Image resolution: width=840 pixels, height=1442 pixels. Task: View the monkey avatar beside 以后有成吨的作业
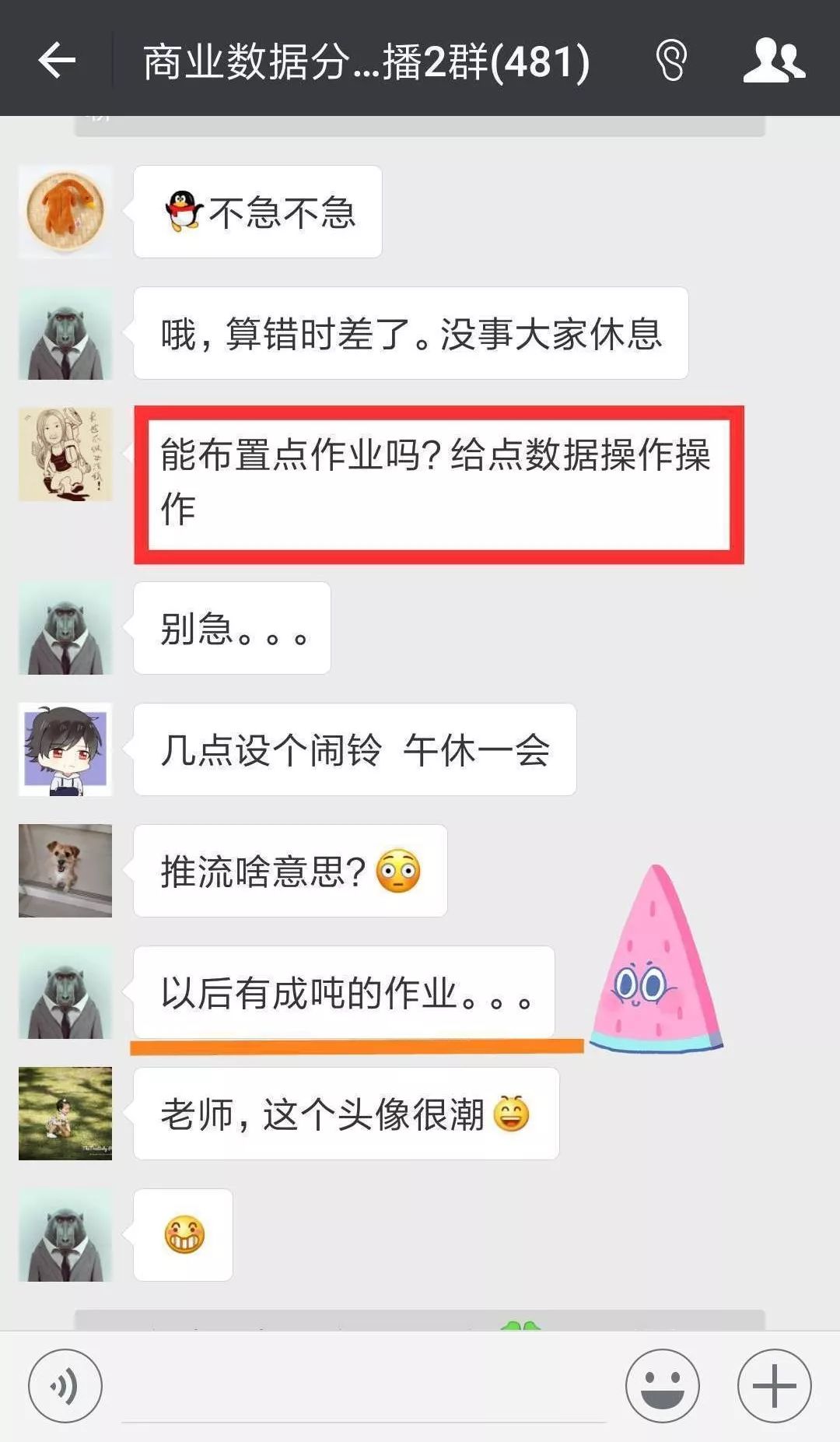65,992
